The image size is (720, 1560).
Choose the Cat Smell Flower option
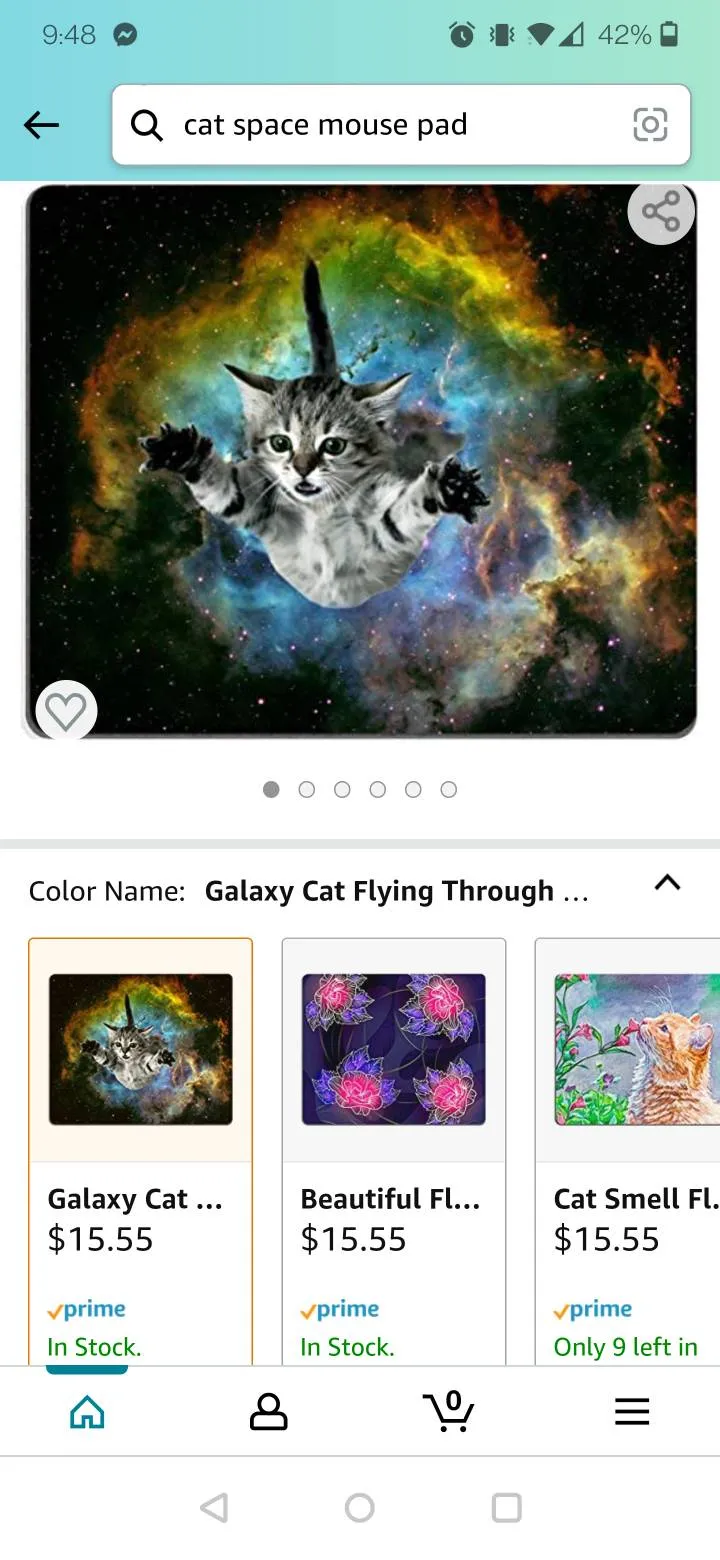click(x=630, y=1150)
